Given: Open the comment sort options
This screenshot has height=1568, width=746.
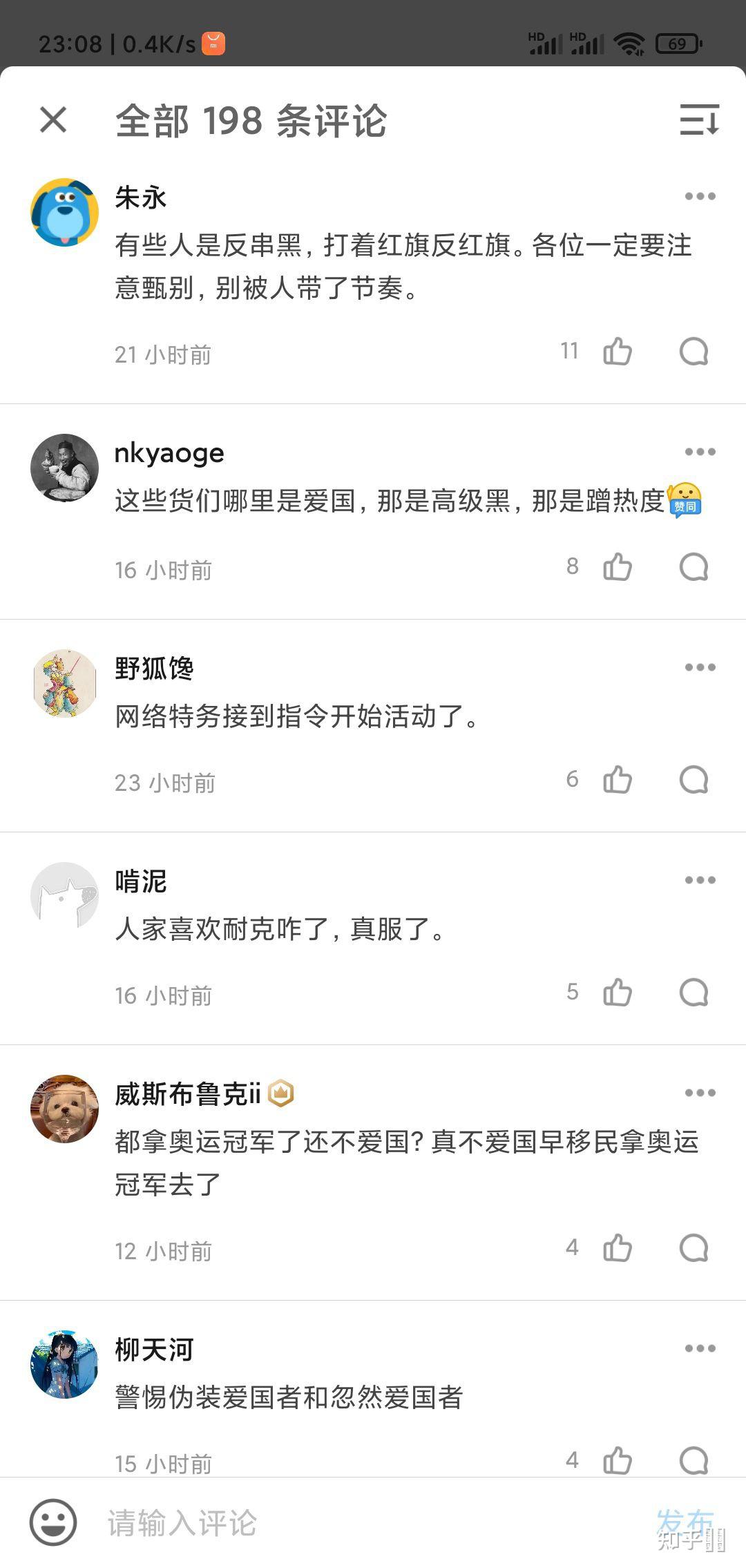Looking at the screenshot, I should point(699,119).
